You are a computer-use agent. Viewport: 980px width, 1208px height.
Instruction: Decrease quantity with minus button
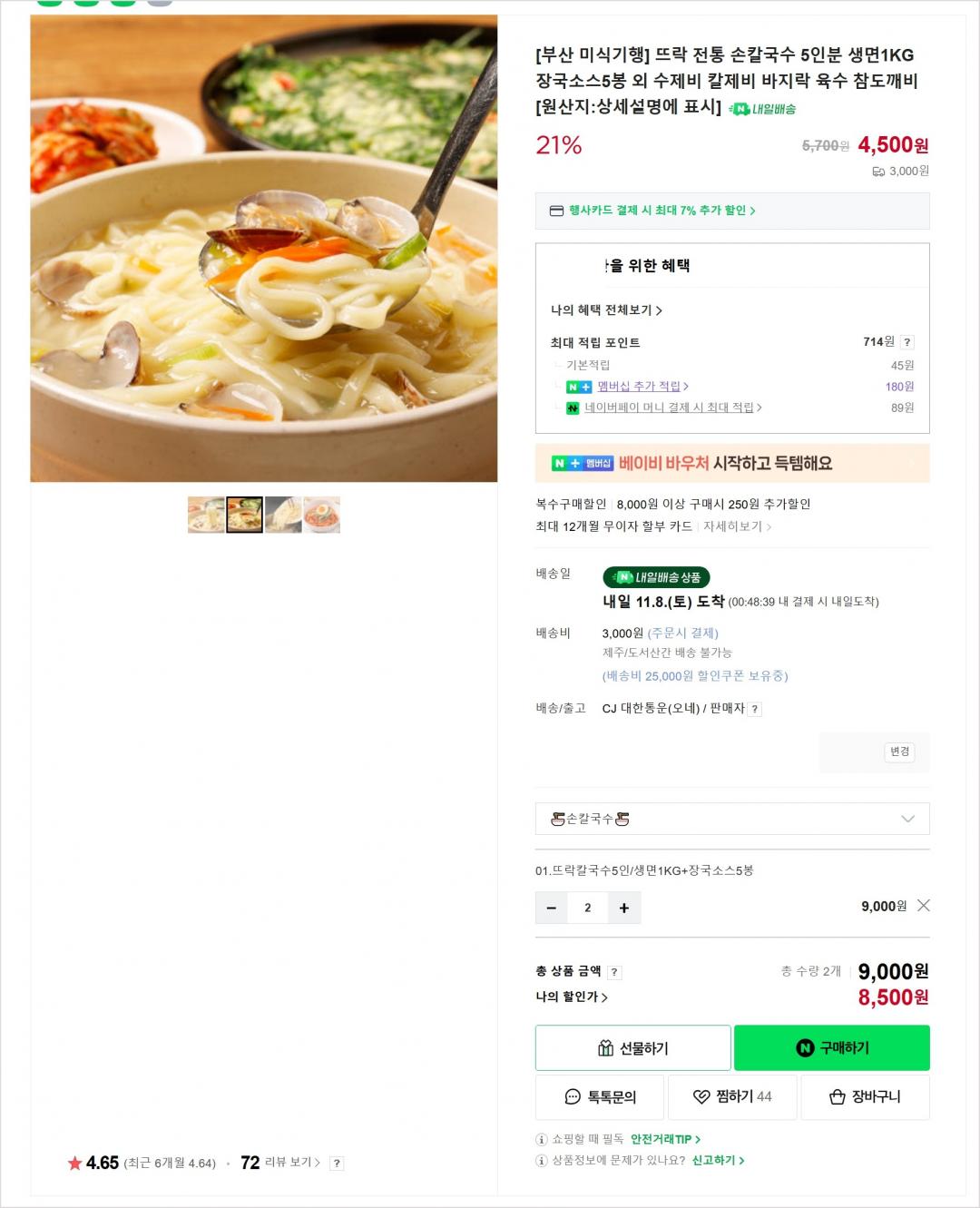552,908
